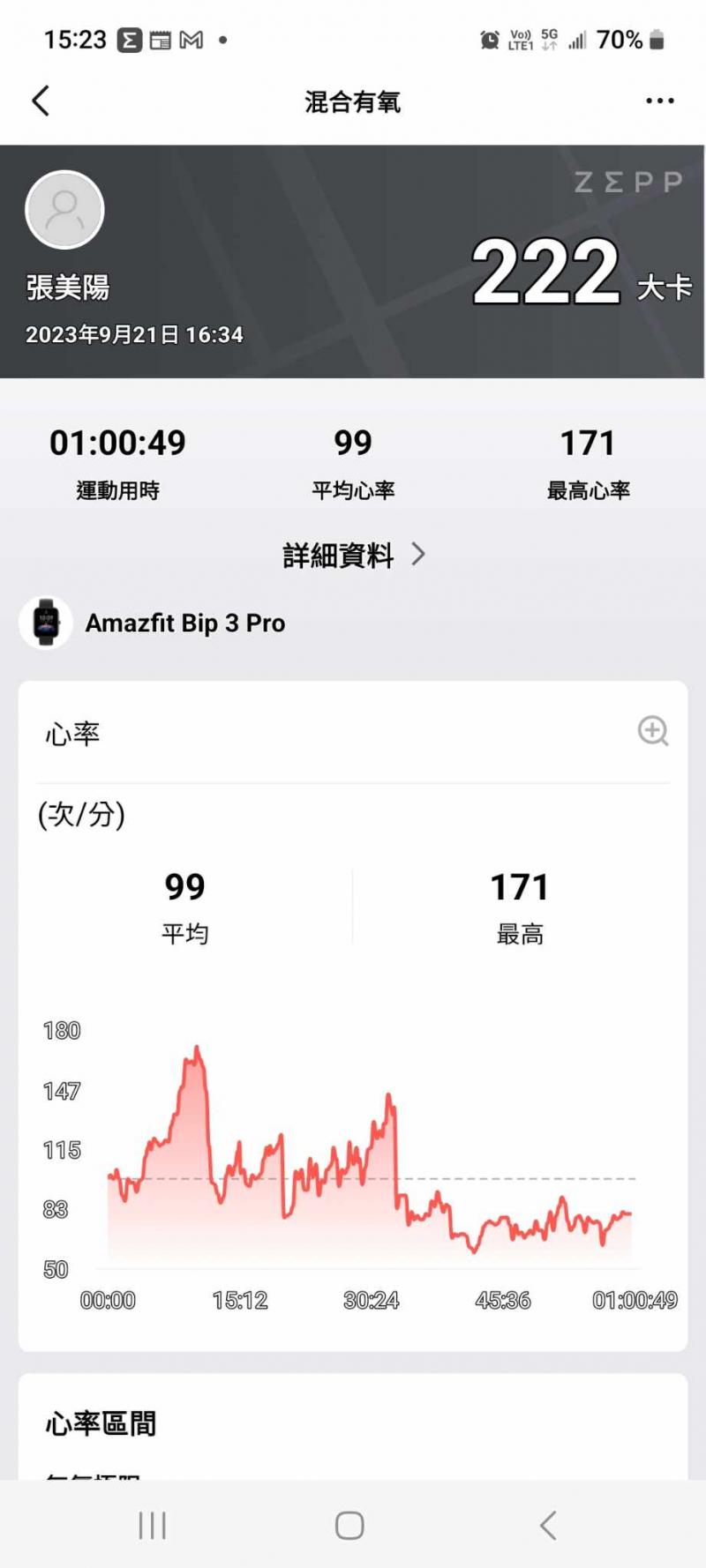Tap the profile avatar of 張美陽
Screen dimensions: 706x1568
[x=65, y=210]
